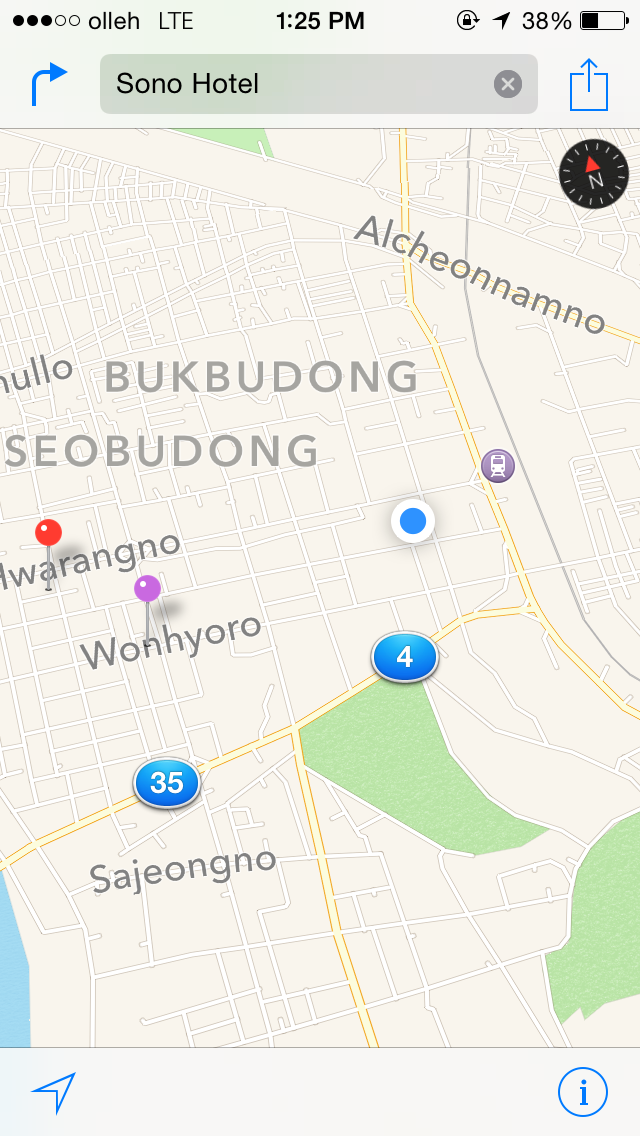Select the red map pin
Image resolution: width=640 pixels, height=1136 pixels.
[x=48, y=534]
